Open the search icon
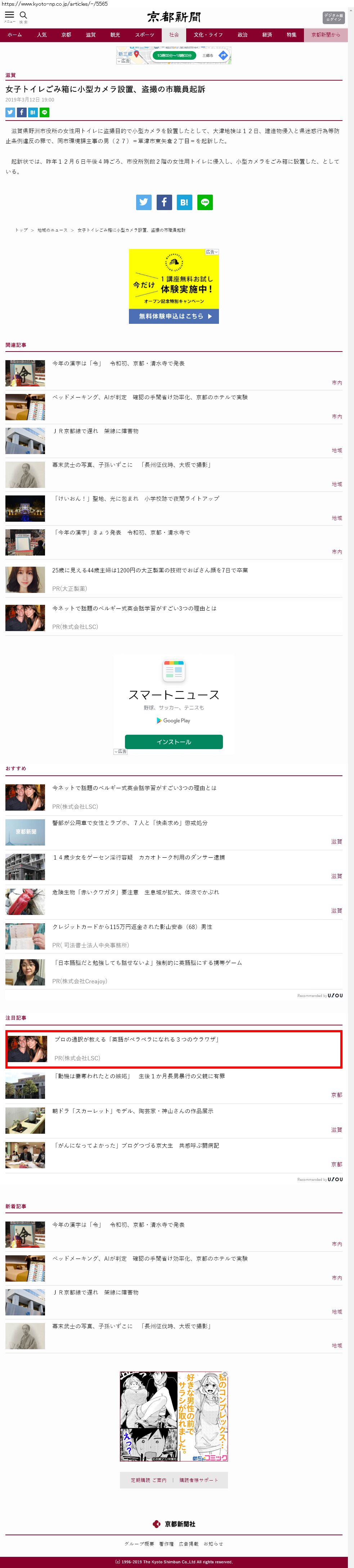The image size is (354, 1568). click(23, 15)
